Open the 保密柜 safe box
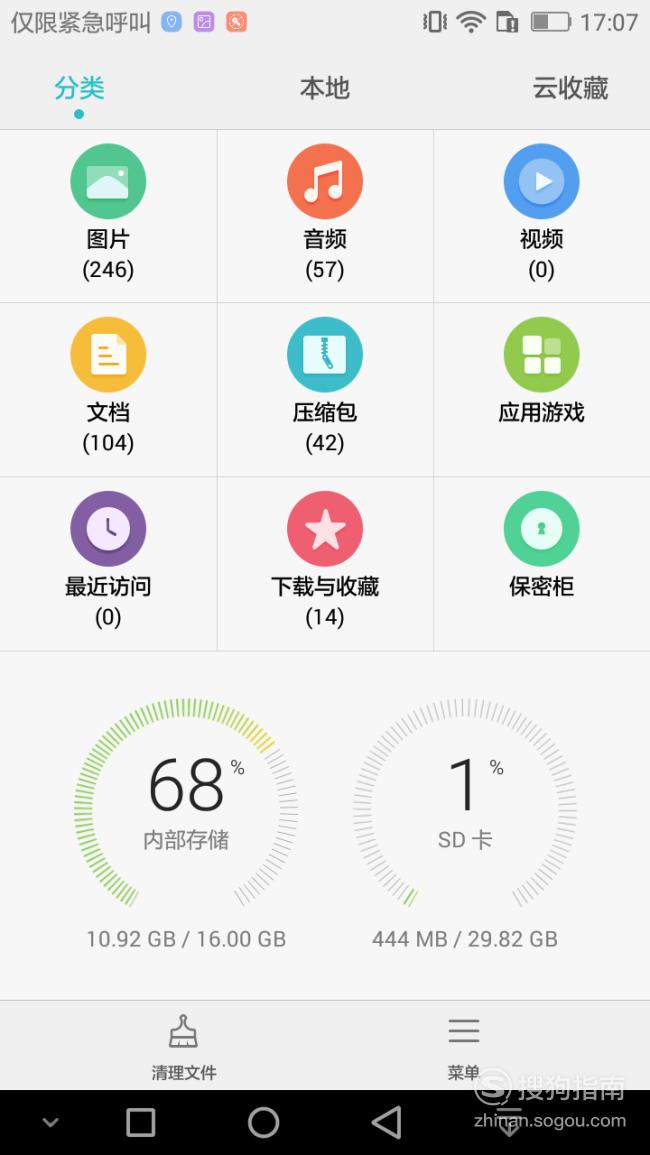Viewport: 650px width, 1155px height. click(x=542, y=563)
